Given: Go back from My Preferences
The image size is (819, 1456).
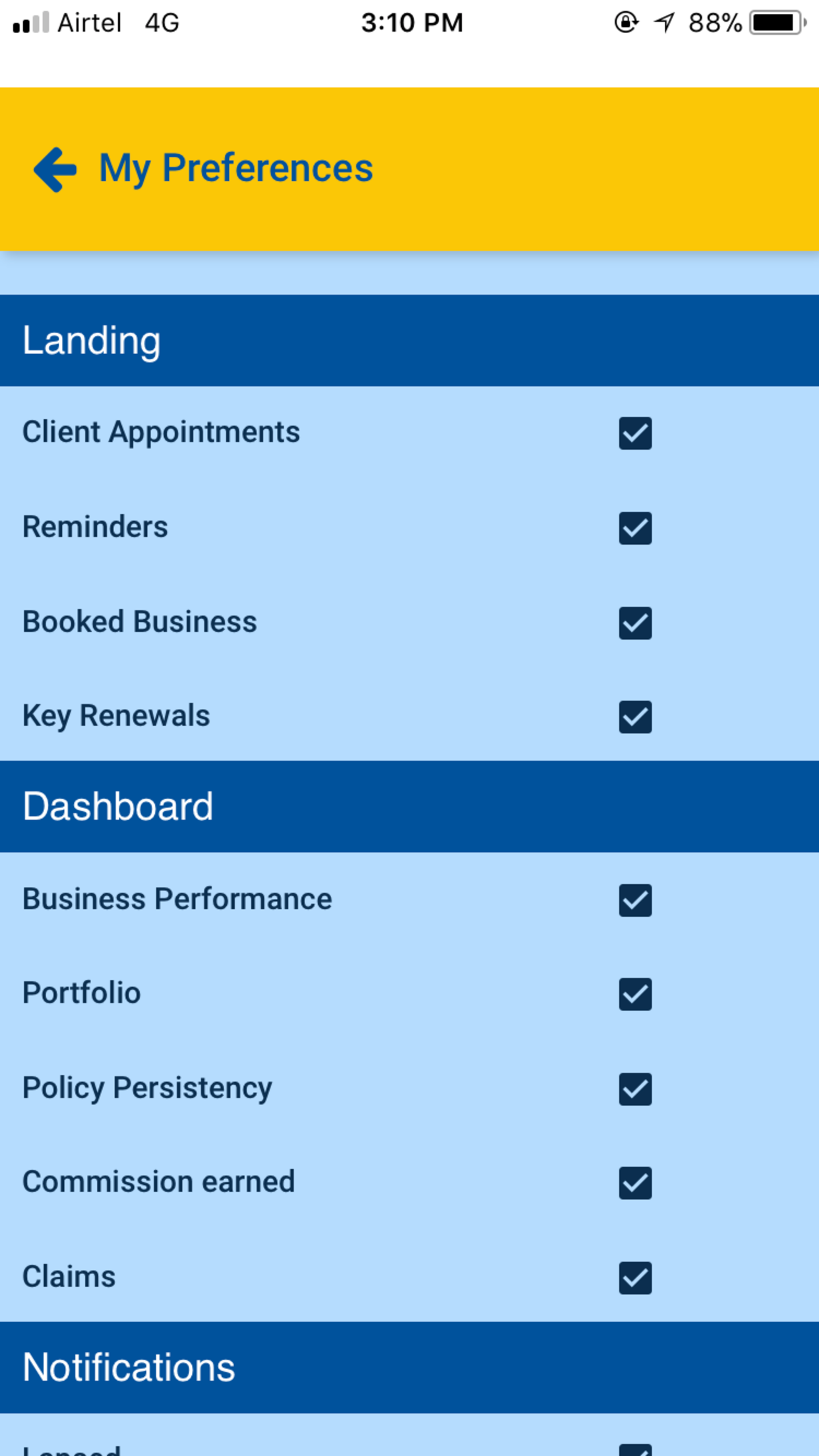Looking at the screenshot, I should pos(55,169).
